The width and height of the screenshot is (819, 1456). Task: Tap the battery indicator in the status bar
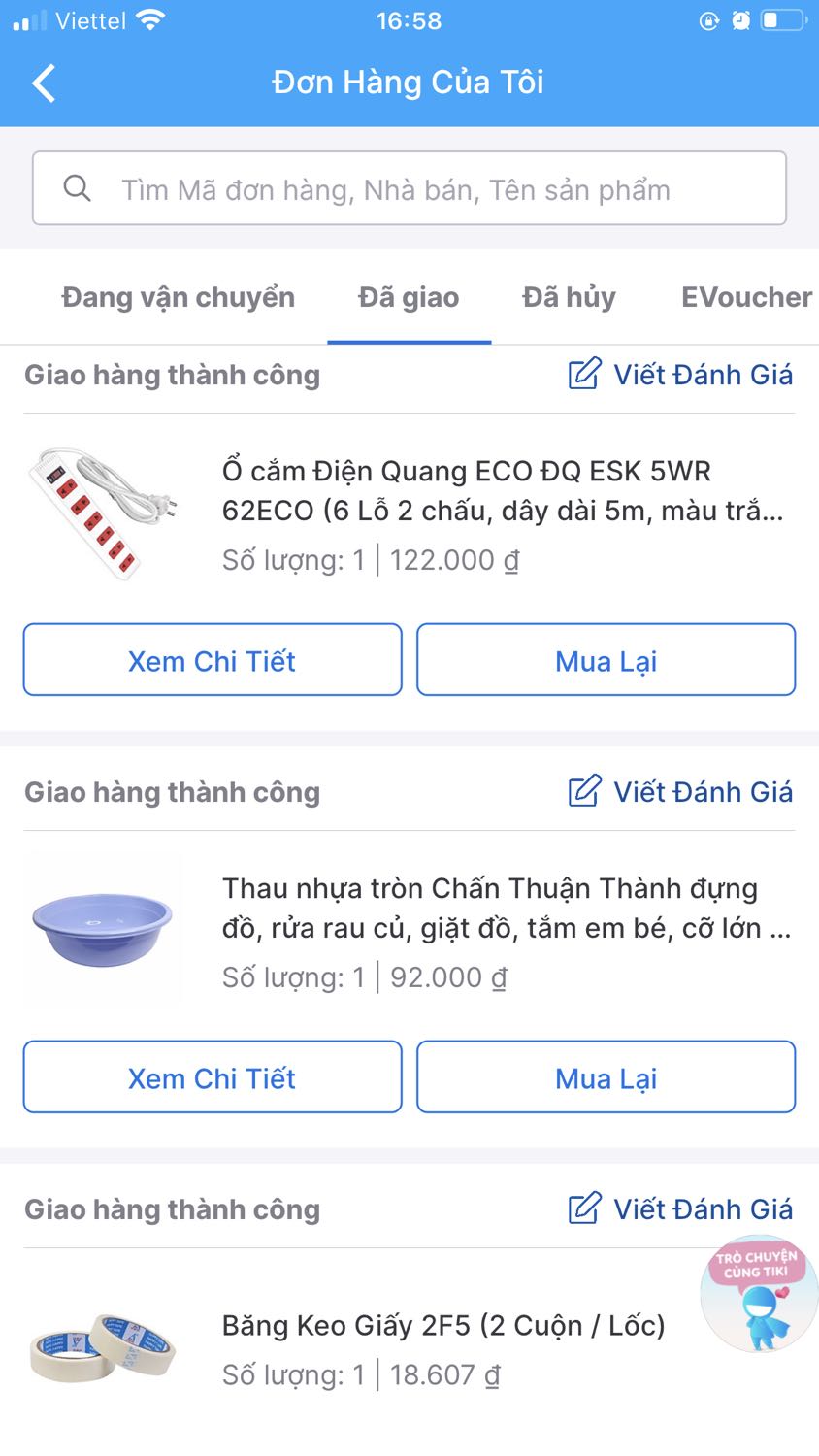pyautogui.click(x=782, y=19)
